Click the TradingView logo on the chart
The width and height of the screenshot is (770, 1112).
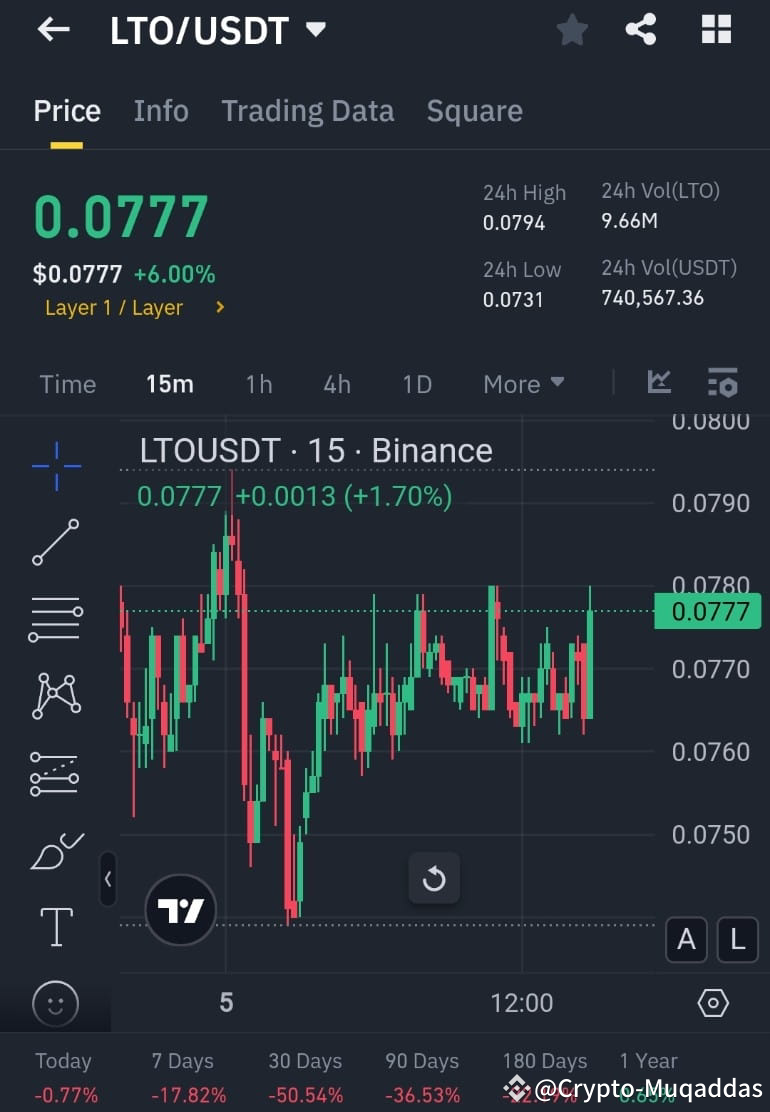tap(180, 910)
